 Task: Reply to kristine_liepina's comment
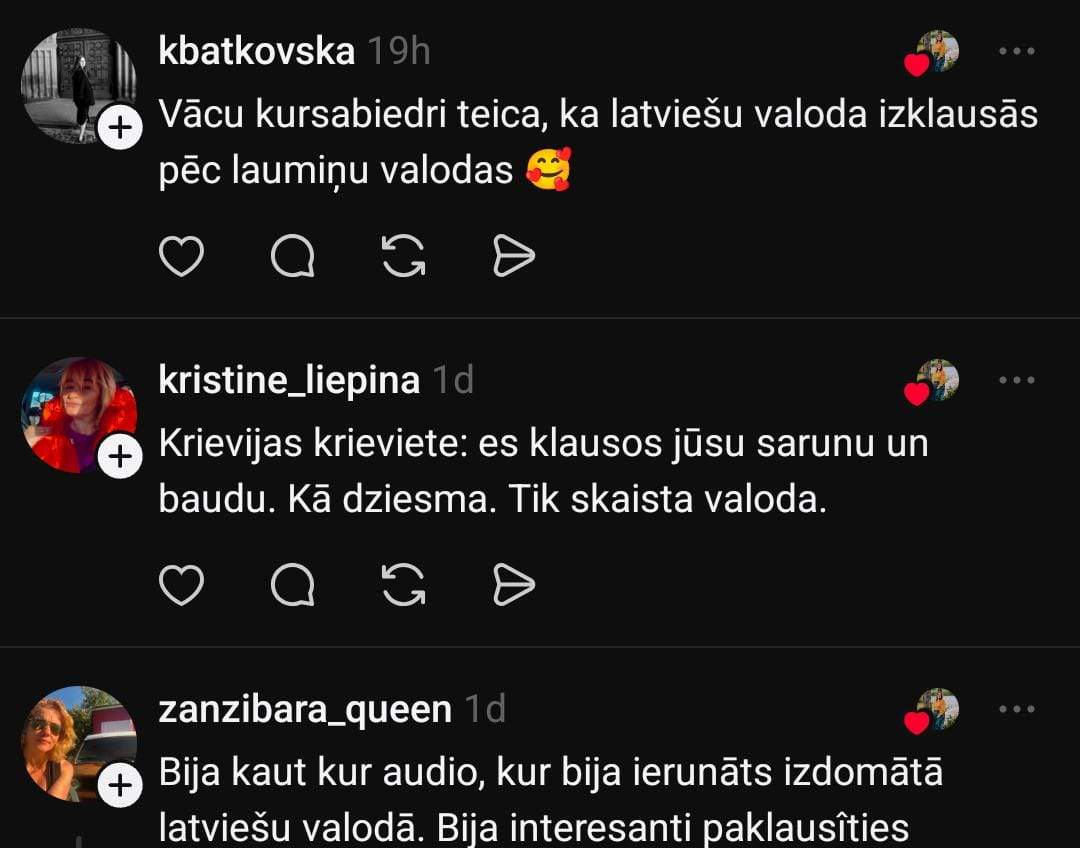293,585
